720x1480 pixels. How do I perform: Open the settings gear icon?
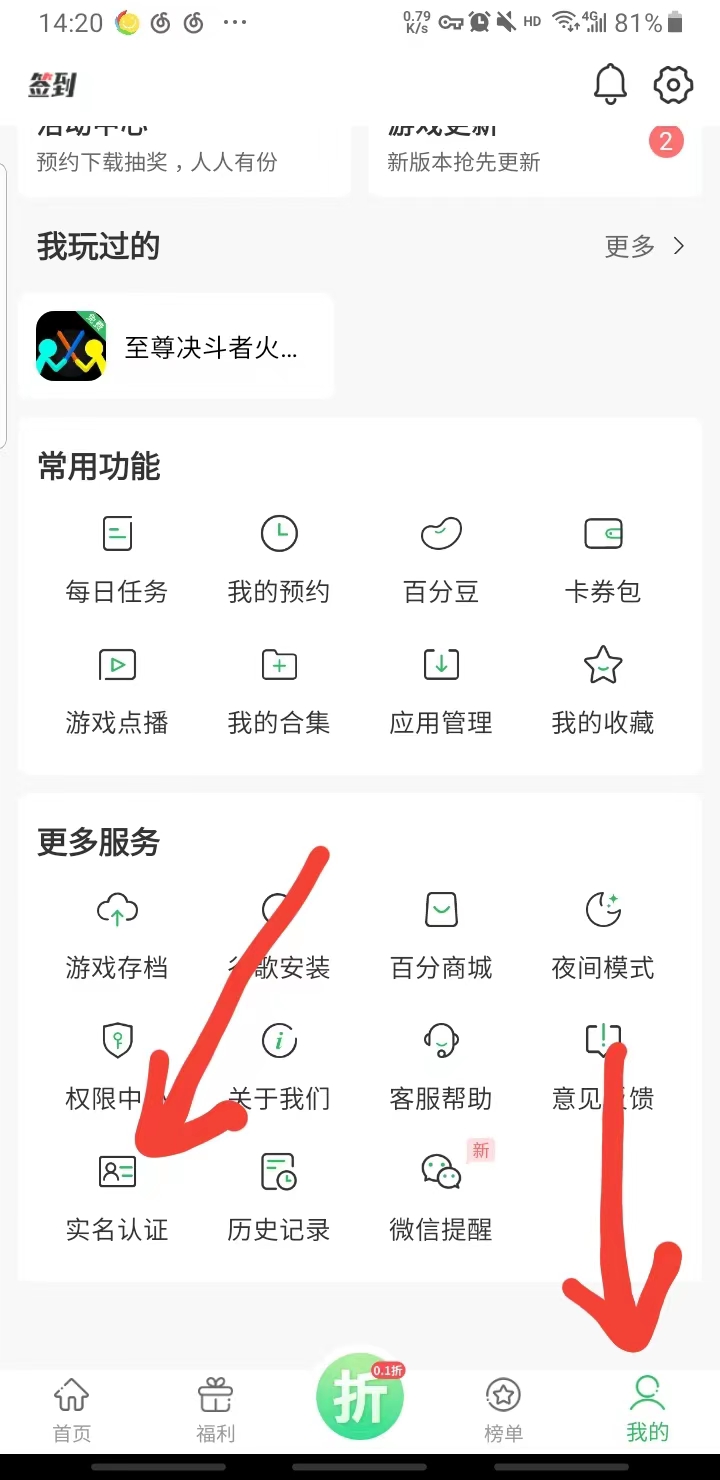click(x=672, y=85)
